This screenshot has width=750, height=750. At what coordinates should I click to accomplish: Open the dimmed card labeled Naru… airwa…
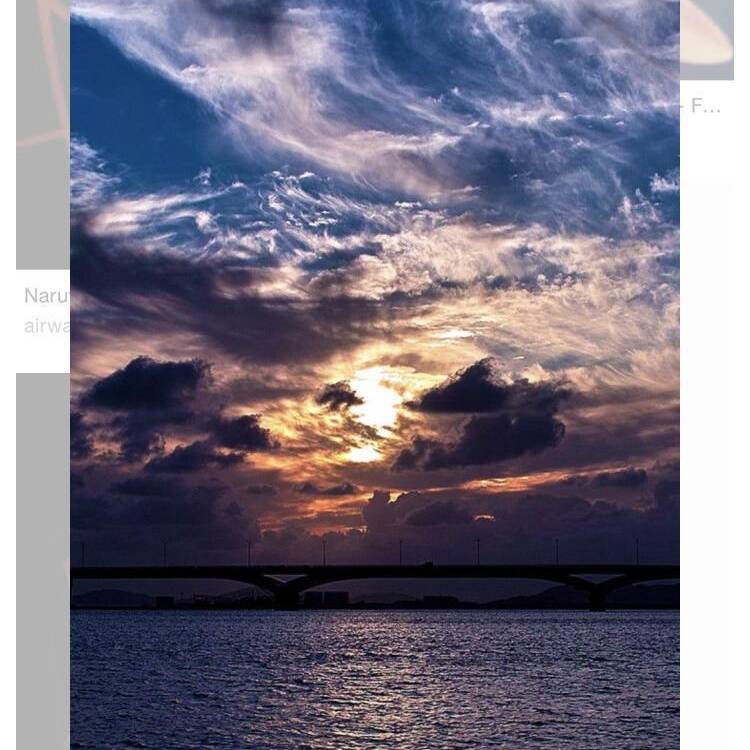43,310
